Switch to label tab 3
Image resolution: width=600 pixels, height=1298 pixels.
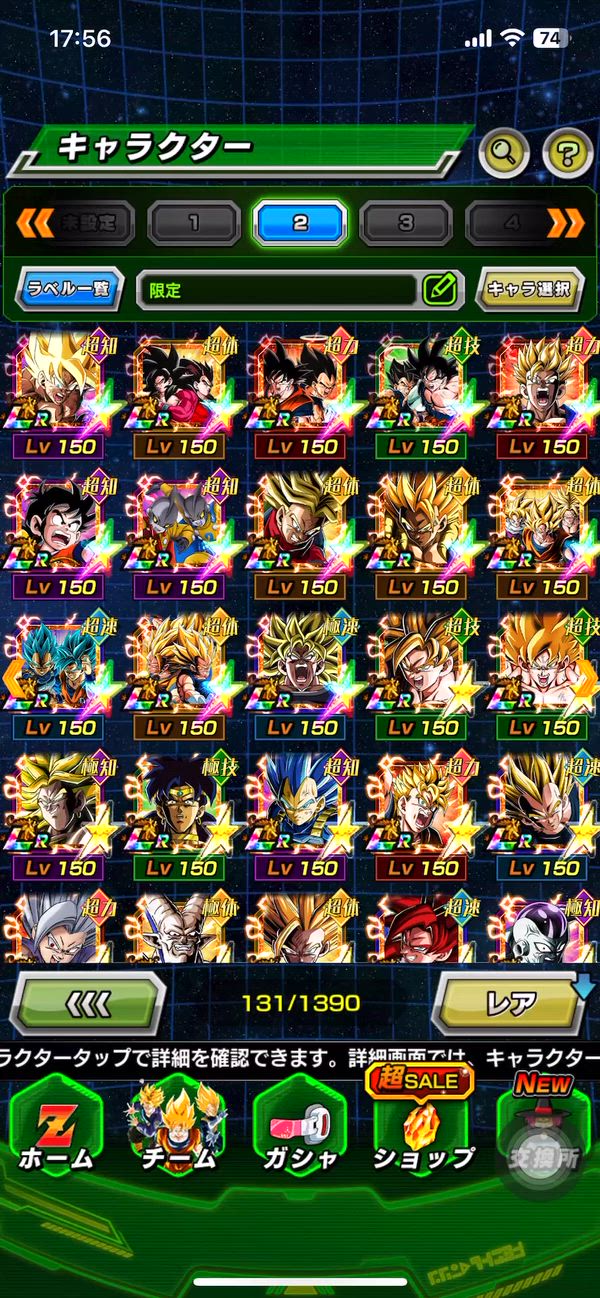click(x=405, y=222)
